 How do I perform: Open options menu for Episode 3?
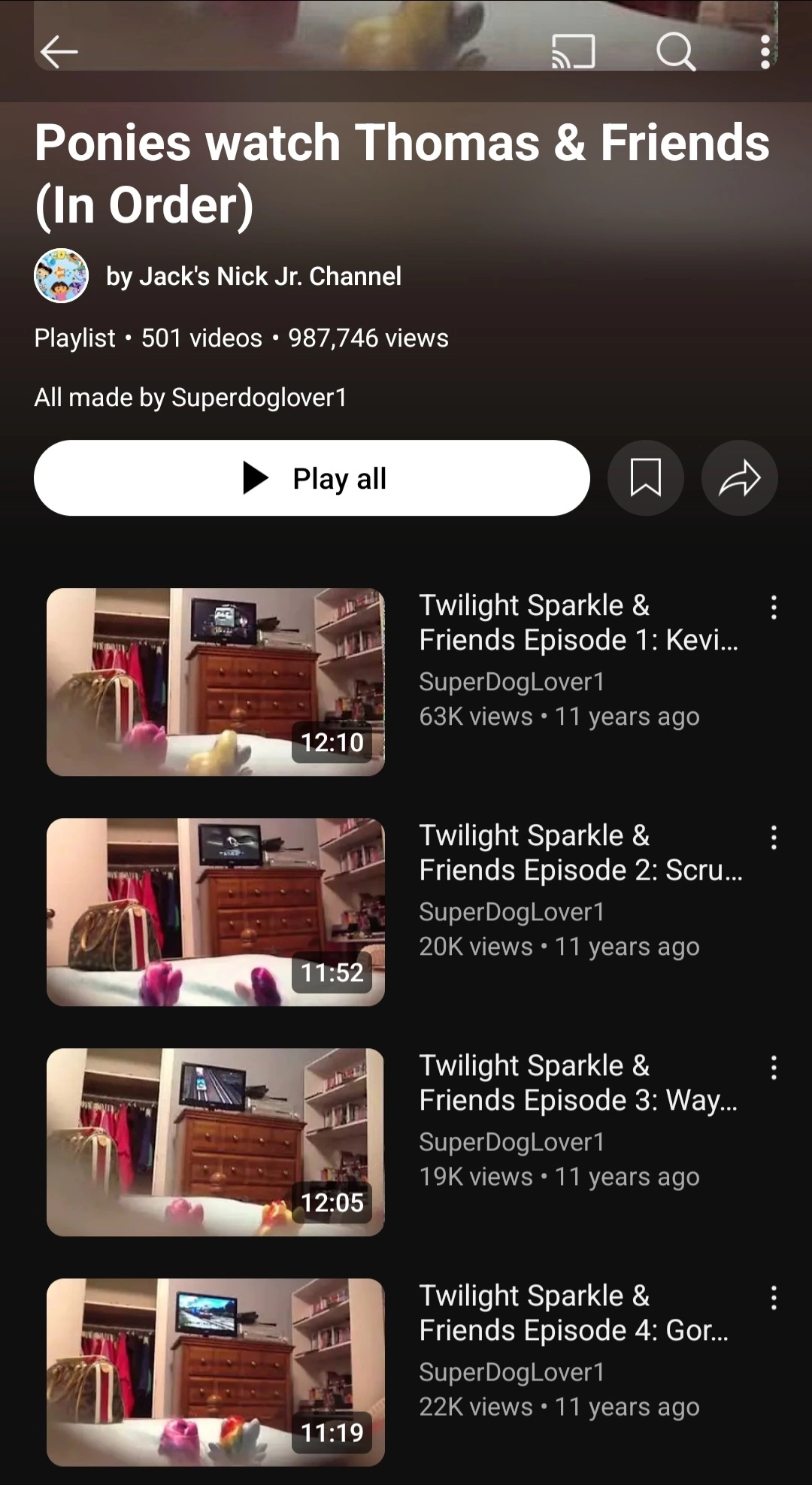coord(774,1068)
